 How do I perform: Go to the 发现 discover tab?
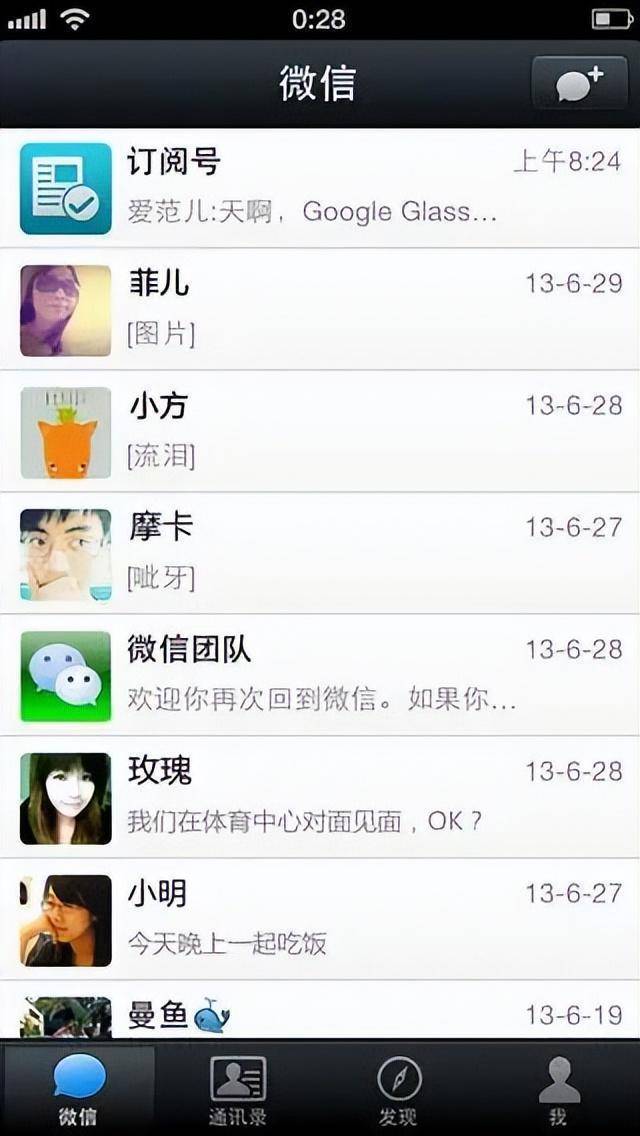pyautogui.click(x=399, y=1089)
